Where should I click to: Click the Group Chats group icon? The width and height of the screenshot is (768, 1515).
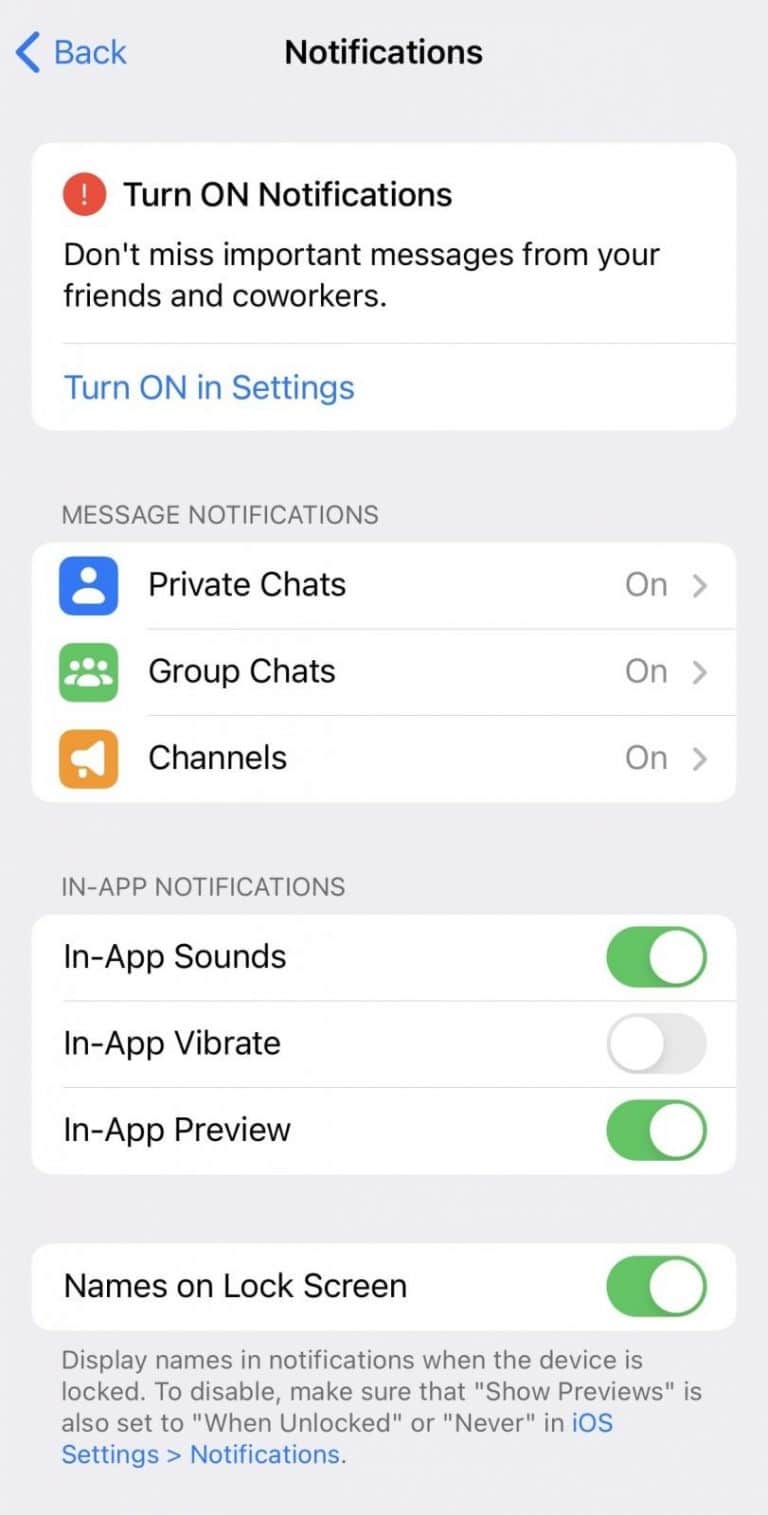pyautogui.click(x=87, y=672)
